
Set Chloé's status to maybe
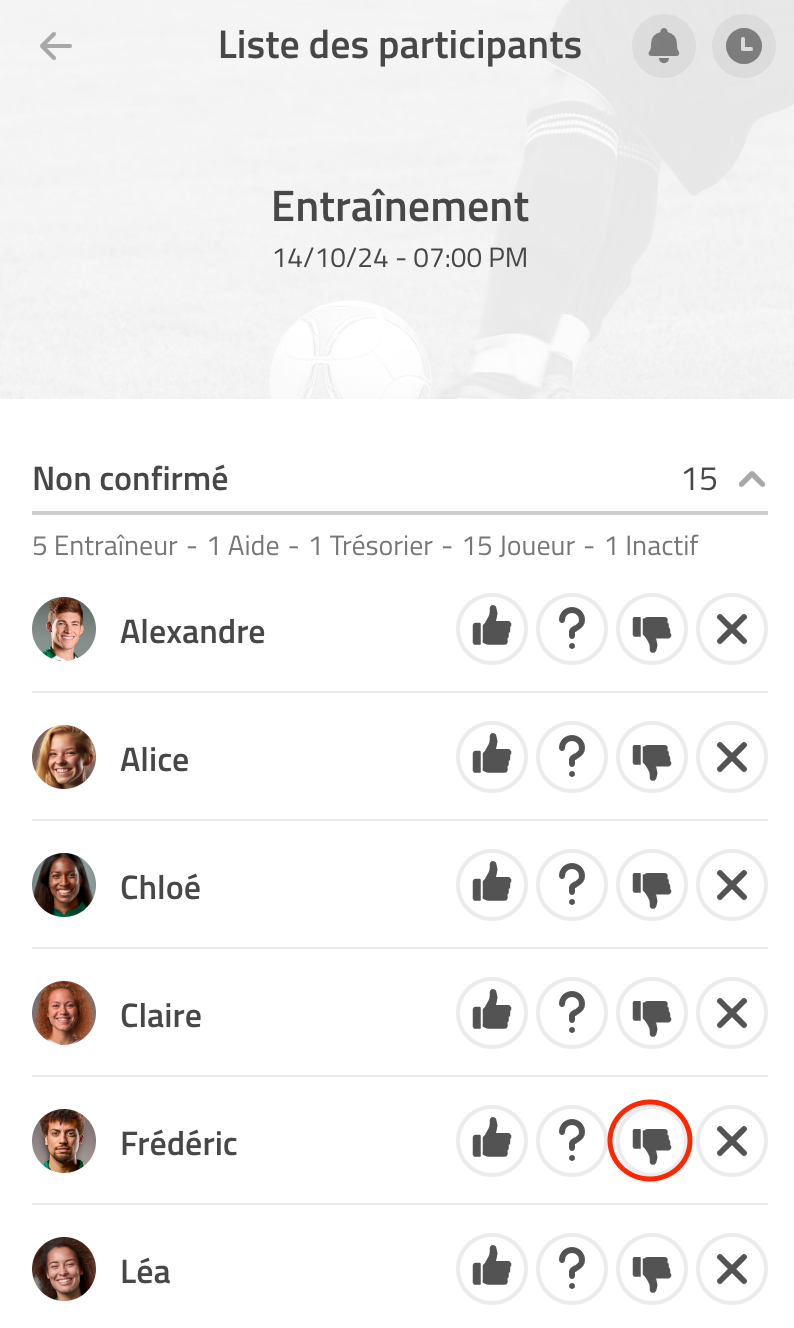click(571, 886)
